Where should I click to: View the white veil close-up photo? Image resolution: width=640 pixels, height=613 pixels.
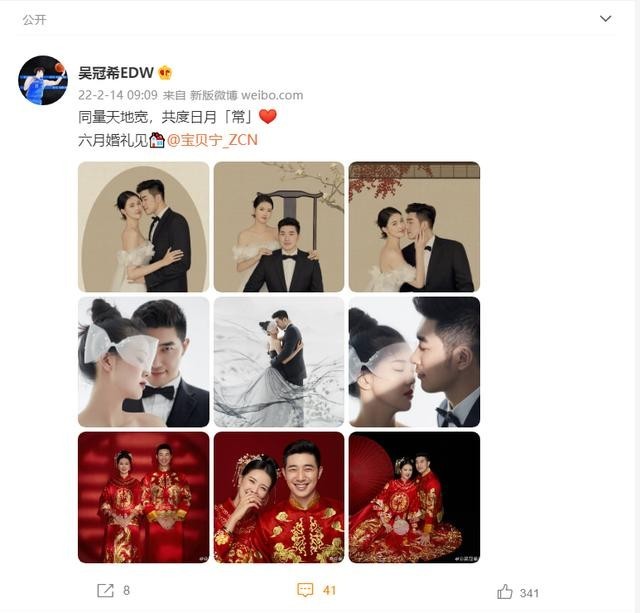pyautogui.click(x=143, y=362)
